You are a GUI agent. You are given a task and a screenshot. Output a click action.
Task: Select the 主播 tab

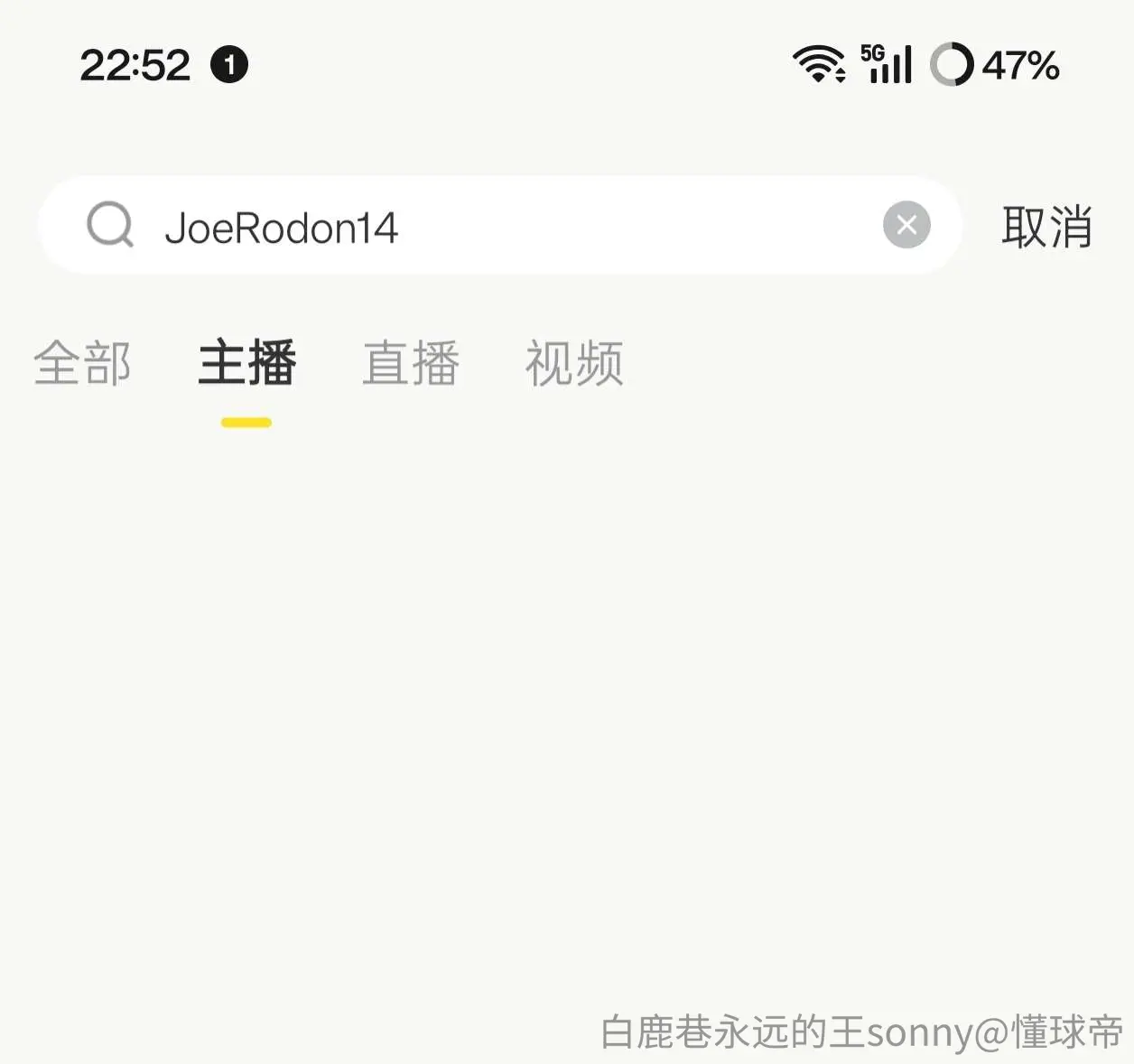[x=246, y=363]
